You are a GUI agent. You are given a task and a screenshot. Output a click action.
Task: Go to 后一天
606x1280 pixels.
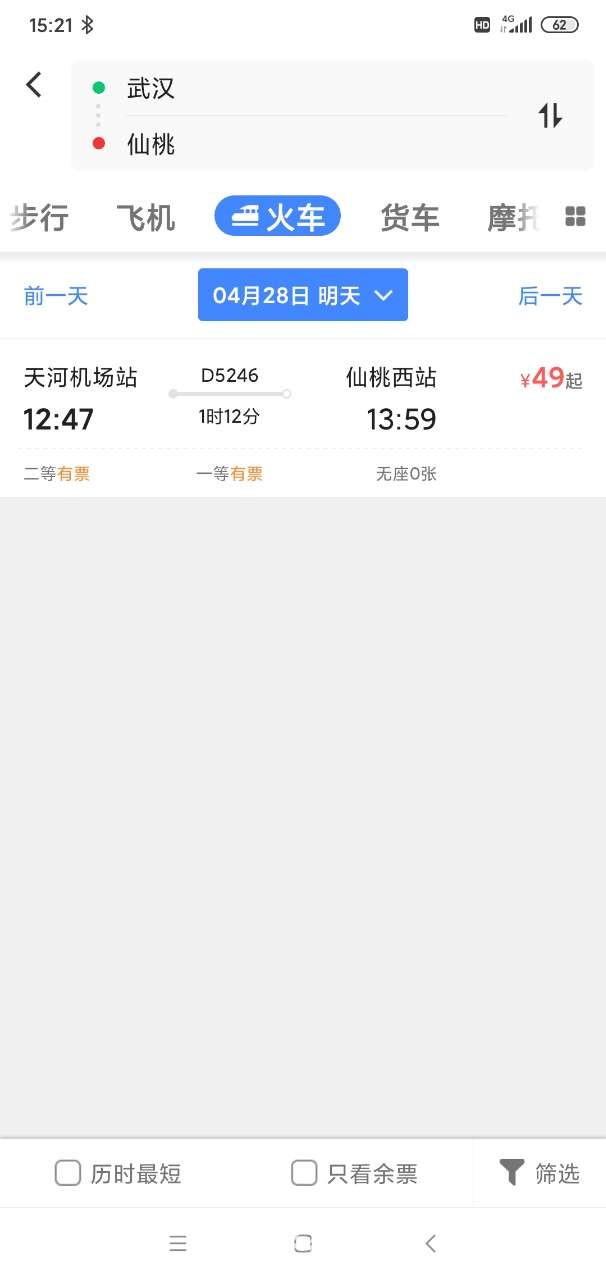550,296
